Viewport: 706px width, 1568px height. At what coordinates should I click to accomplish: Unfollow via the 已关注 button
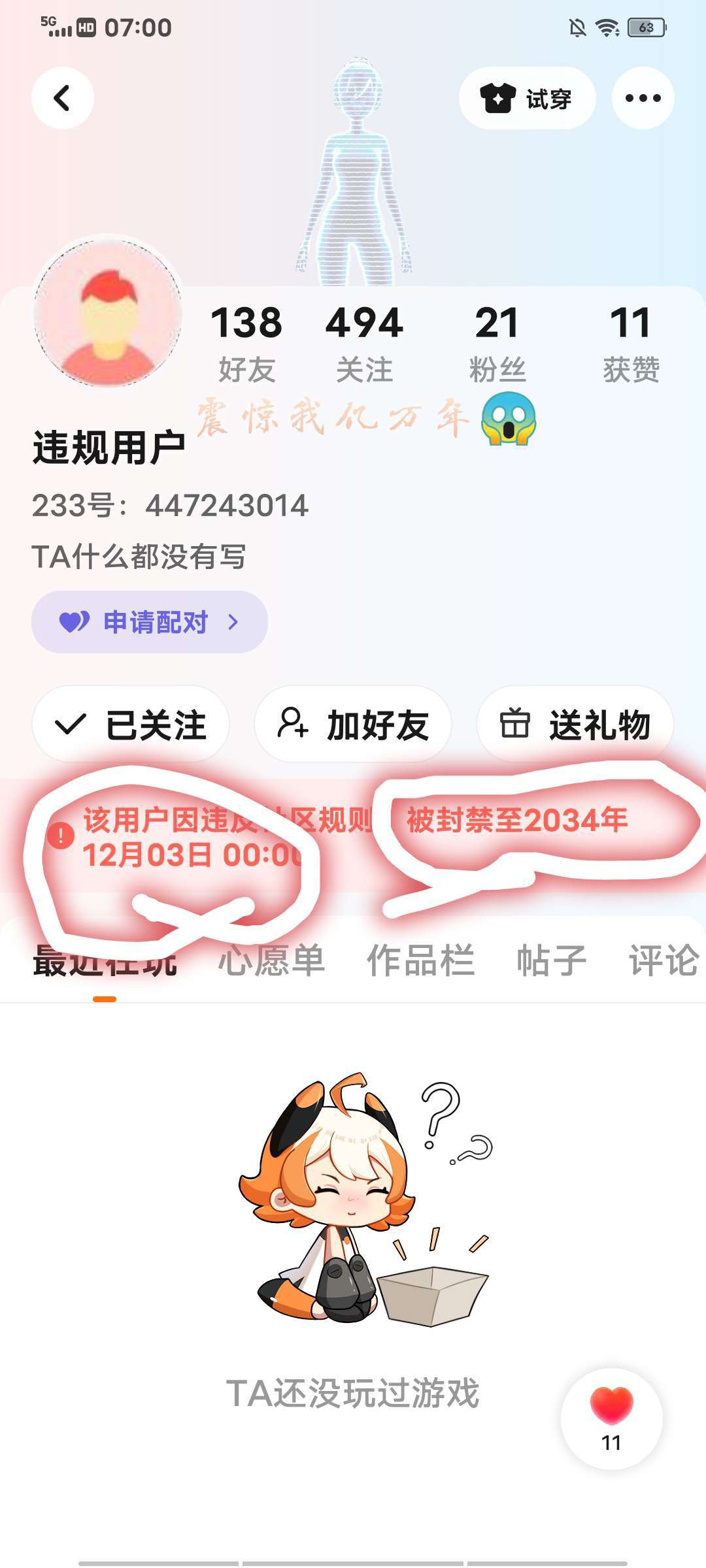(x=131, y=724)
